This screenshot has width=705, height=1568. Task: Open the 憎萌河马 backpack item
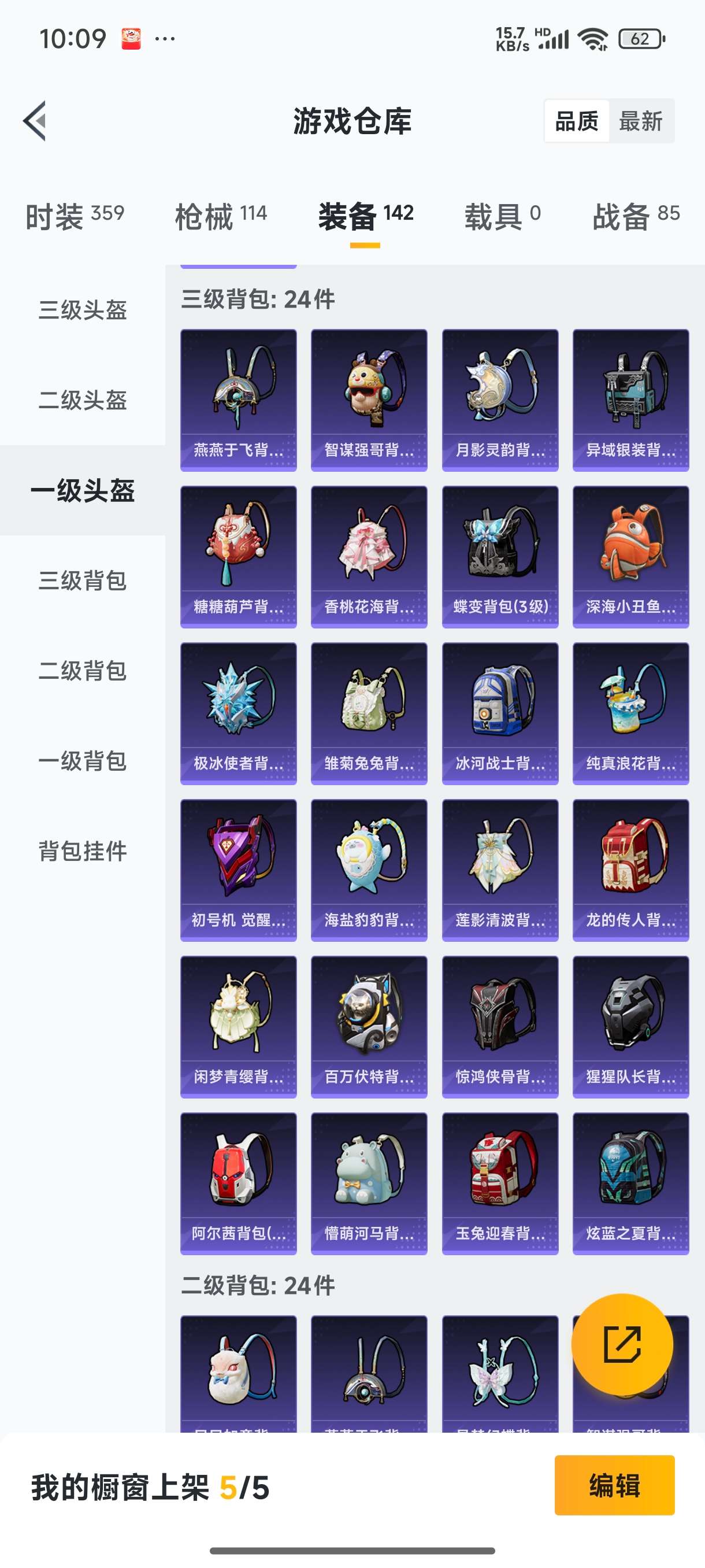tap(369, 1183)
